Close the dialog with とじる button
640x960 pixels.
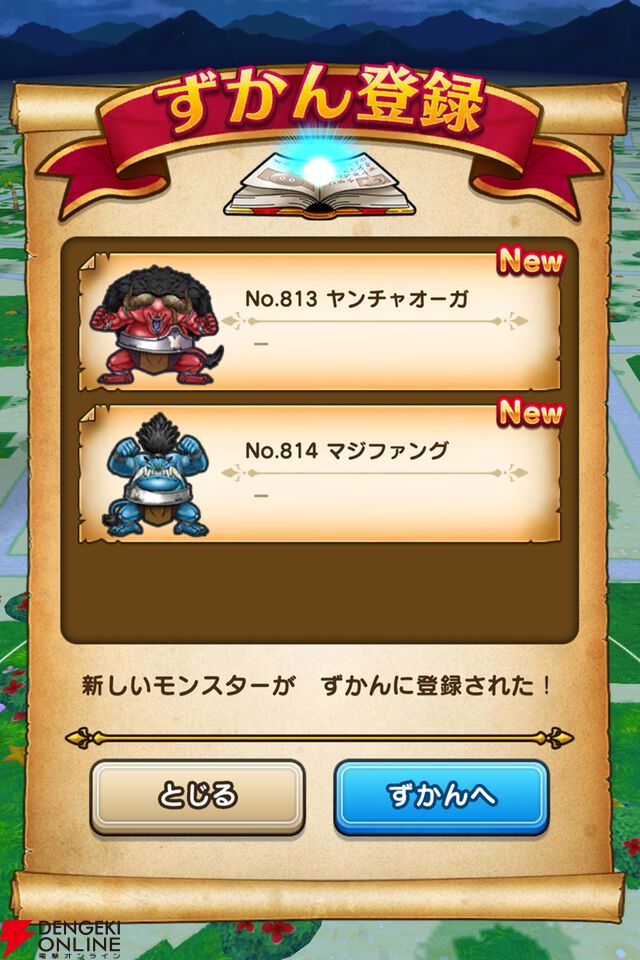(197, 796)
